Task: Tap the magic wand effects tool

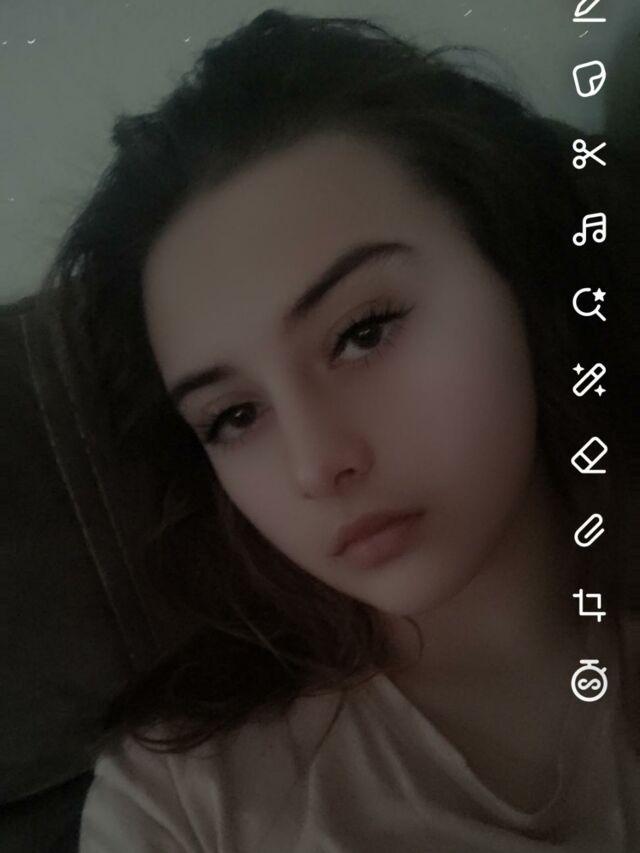Action: pos(589,381)
